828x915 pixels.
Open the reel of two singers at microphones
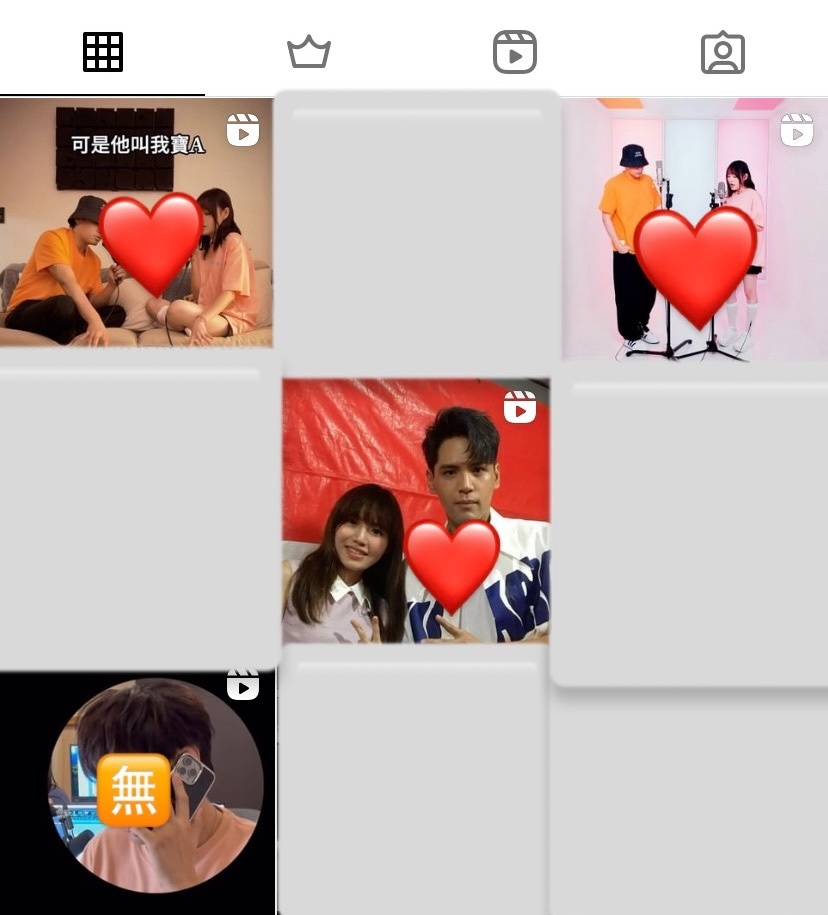click(695, 228)
